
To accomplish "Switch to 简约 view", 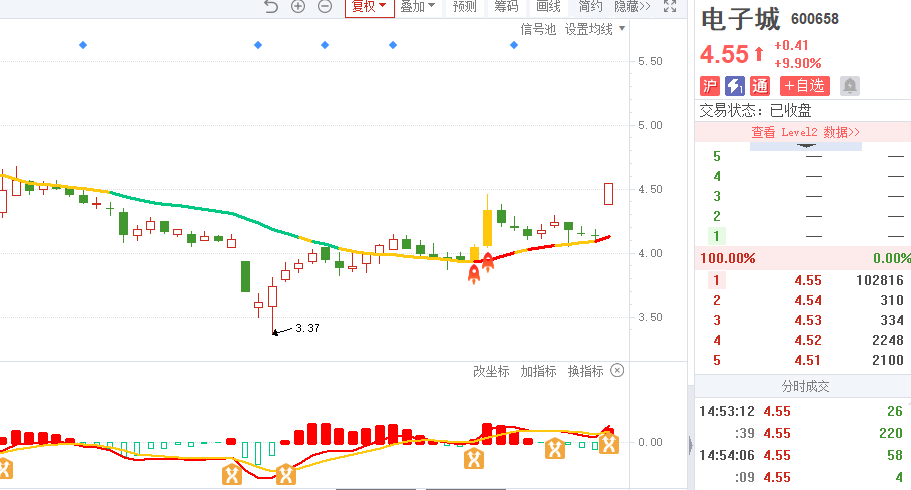I will tap(590, 6).
